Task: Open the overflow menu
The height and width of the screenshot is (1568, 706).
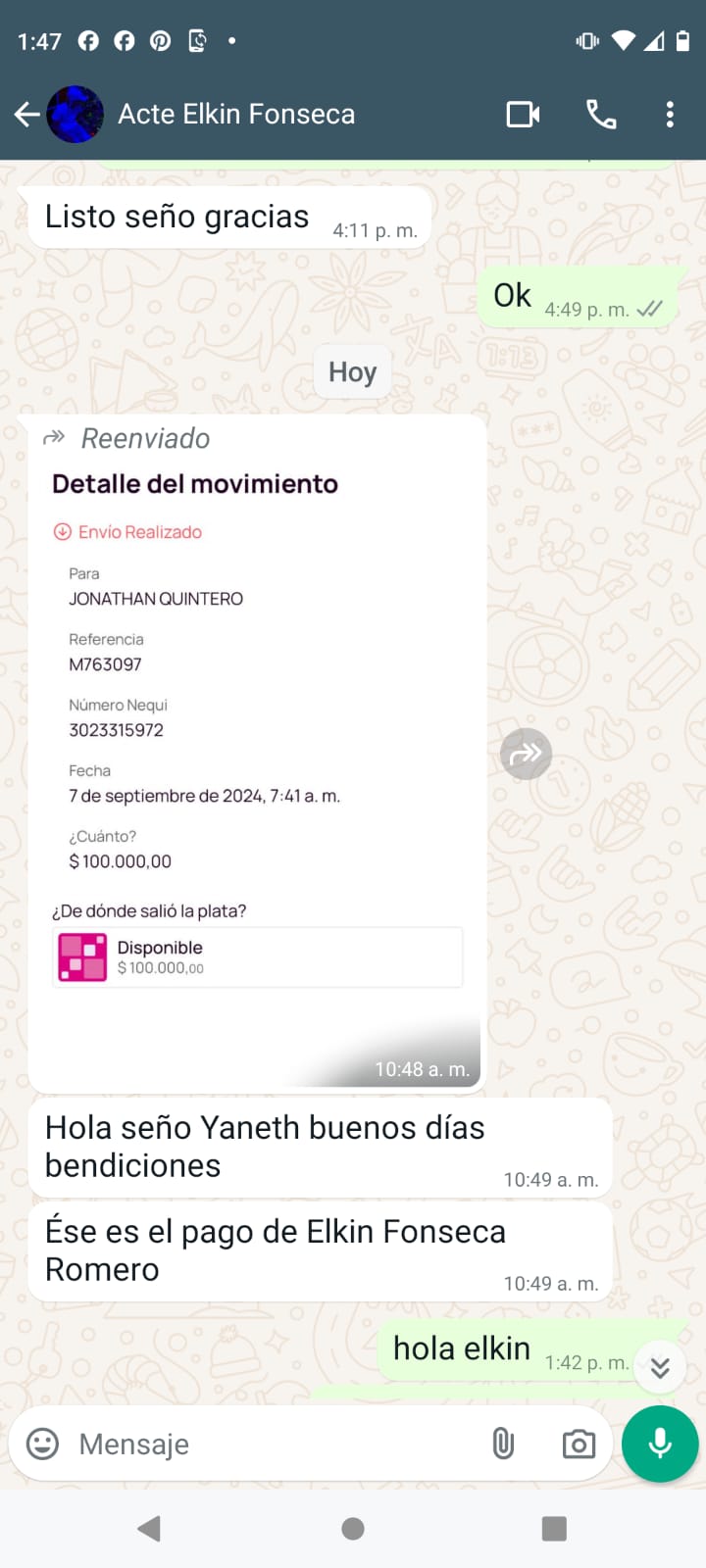Action: [x=670, y=115]
